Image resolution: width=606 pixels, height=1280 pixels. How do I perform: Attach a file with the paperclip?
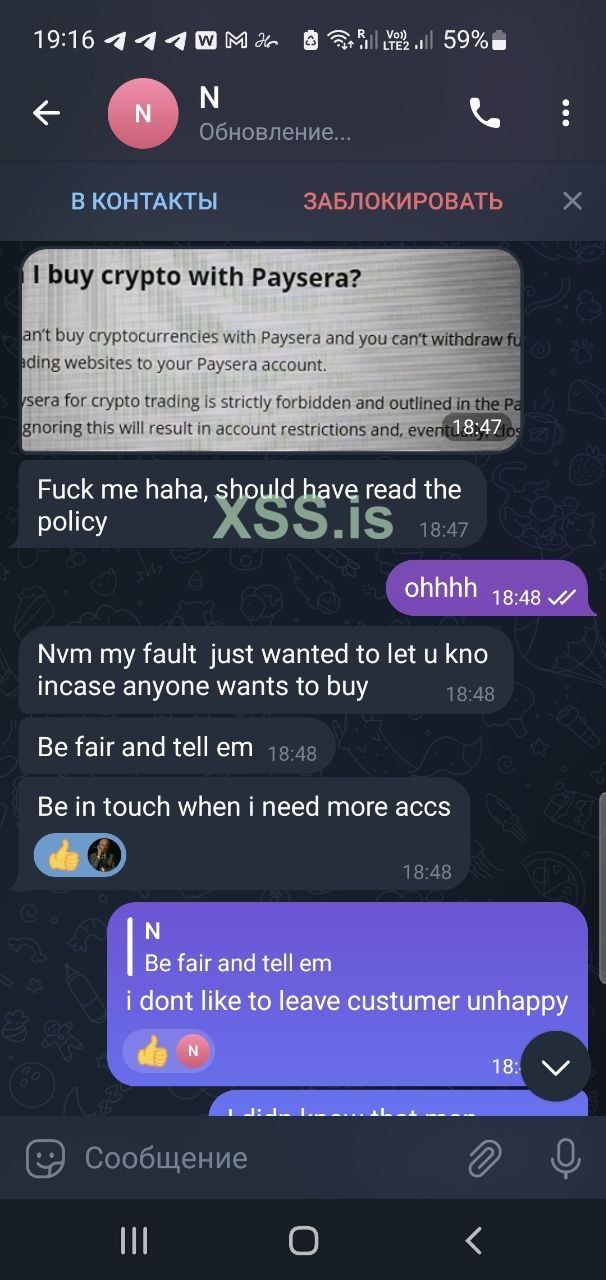pyautogui.click(x=484, y=1158)
